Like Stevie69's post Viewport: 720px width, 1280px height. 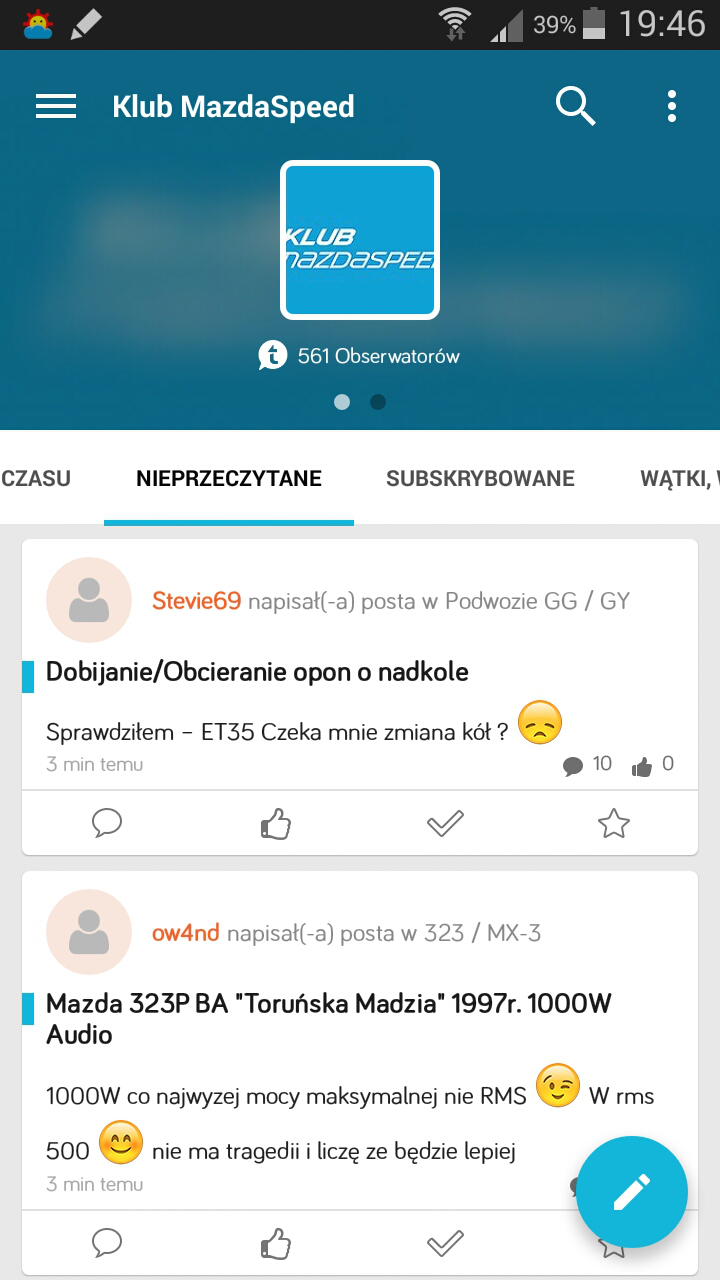(275, 824)
